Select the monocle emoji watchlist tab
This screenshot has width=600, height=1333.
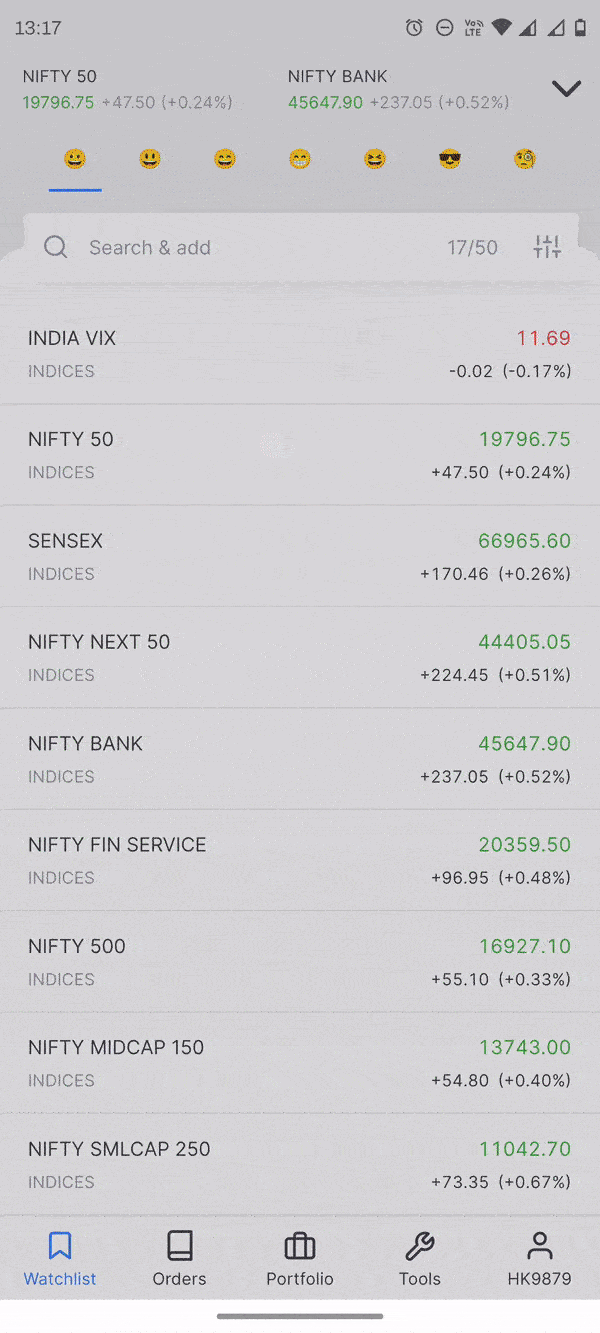point(525,158)
